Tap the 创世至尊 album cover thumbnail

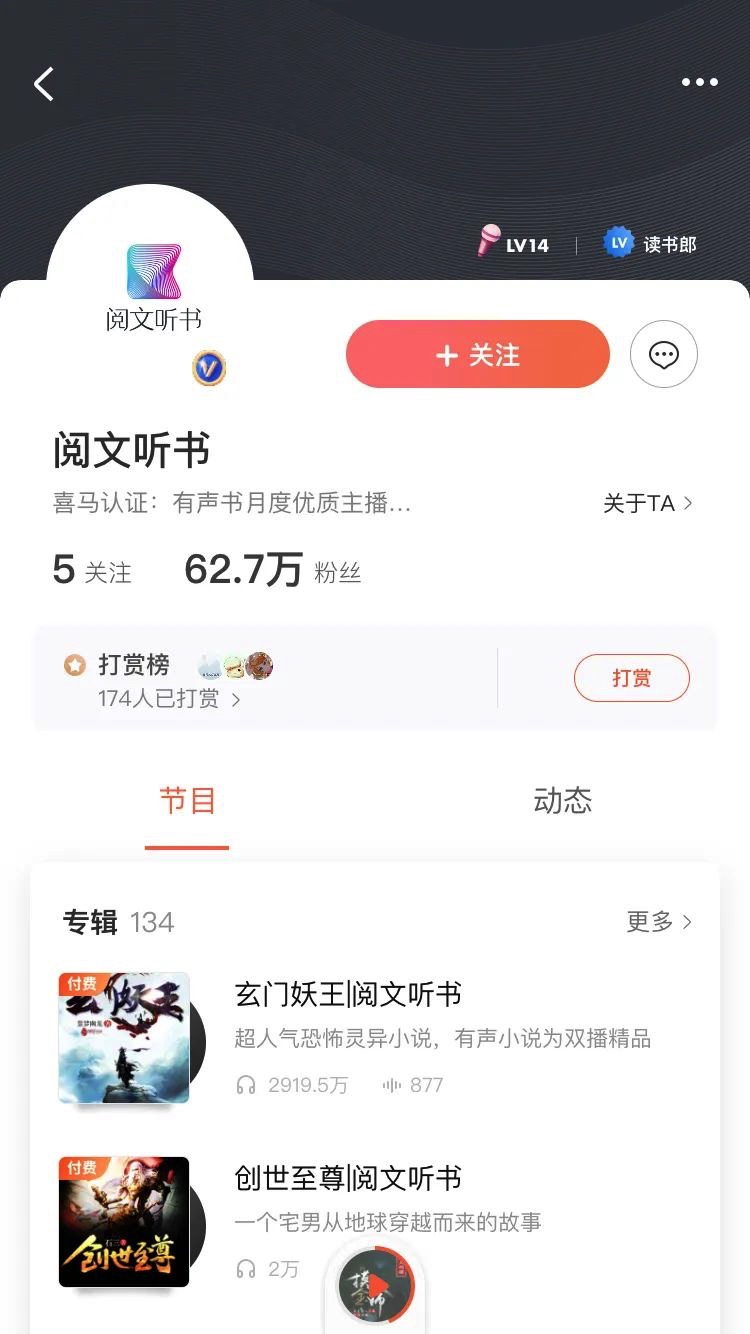pos(124,1221)
